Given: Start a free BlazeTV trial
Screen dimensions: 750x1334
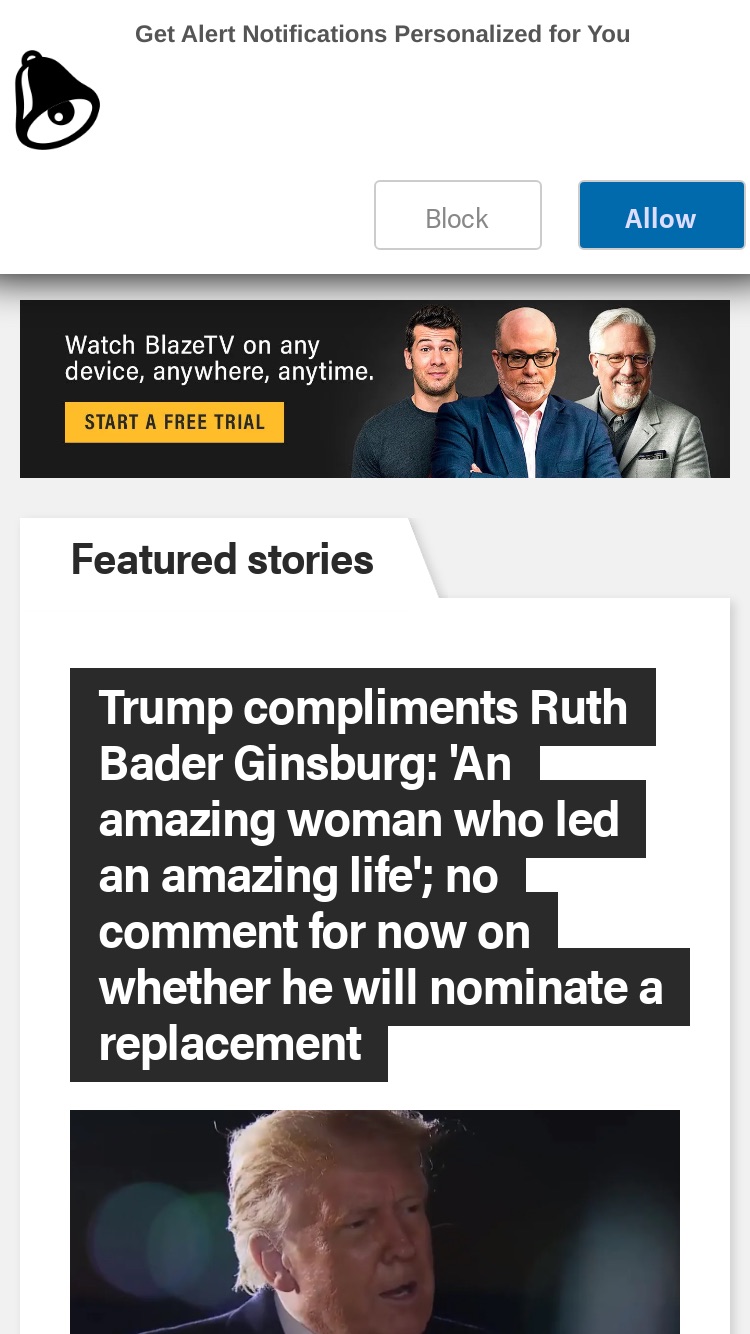Looking at the screenshot, I should coord(174,422).
